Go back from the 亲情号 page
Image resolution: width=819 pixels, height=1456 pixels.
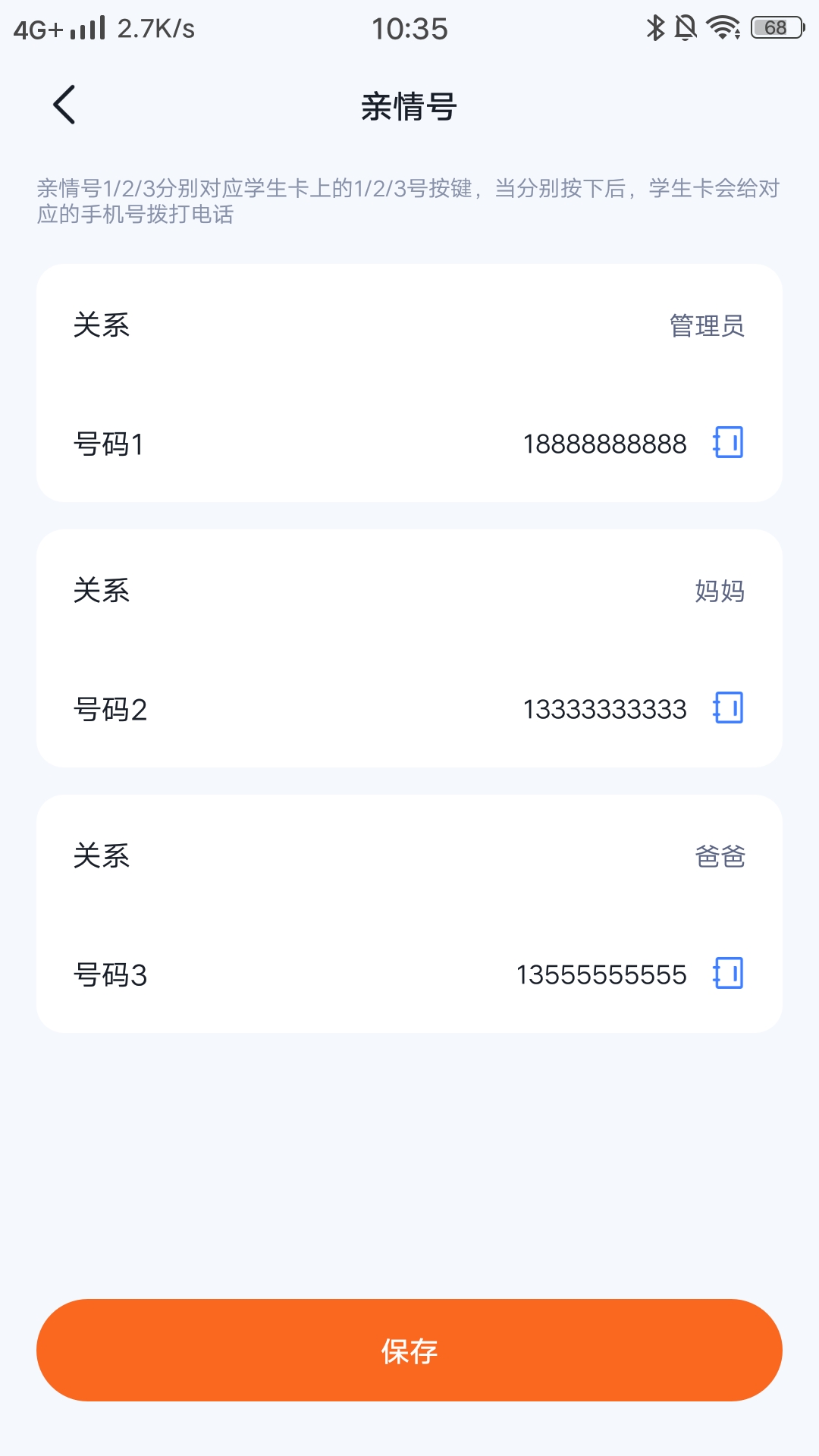(x=64, y=105)
